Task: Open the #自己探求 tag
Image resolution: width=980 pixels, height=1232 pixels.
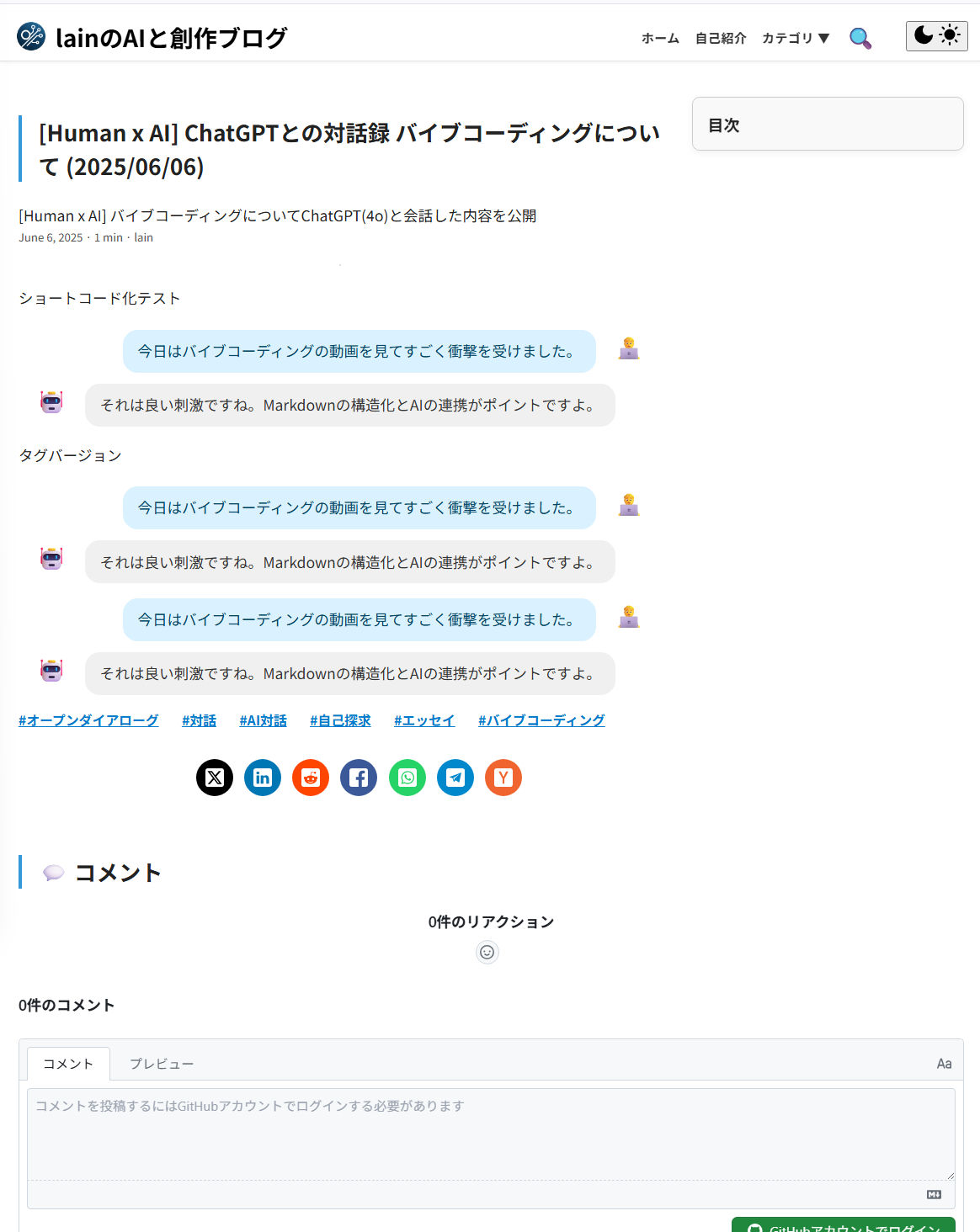Action: (x=340, y=720)
